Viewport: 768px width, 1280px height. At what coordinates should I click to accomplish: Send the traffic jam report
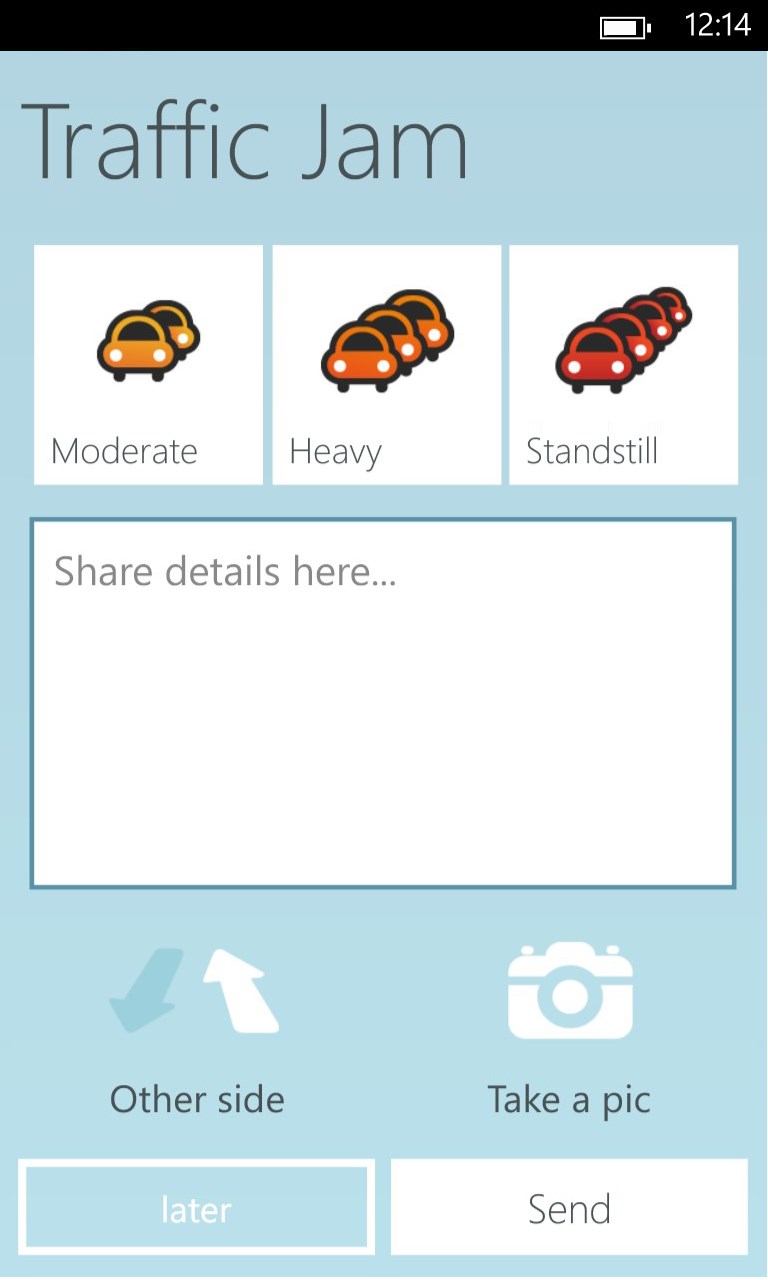tap(569, 1207)
